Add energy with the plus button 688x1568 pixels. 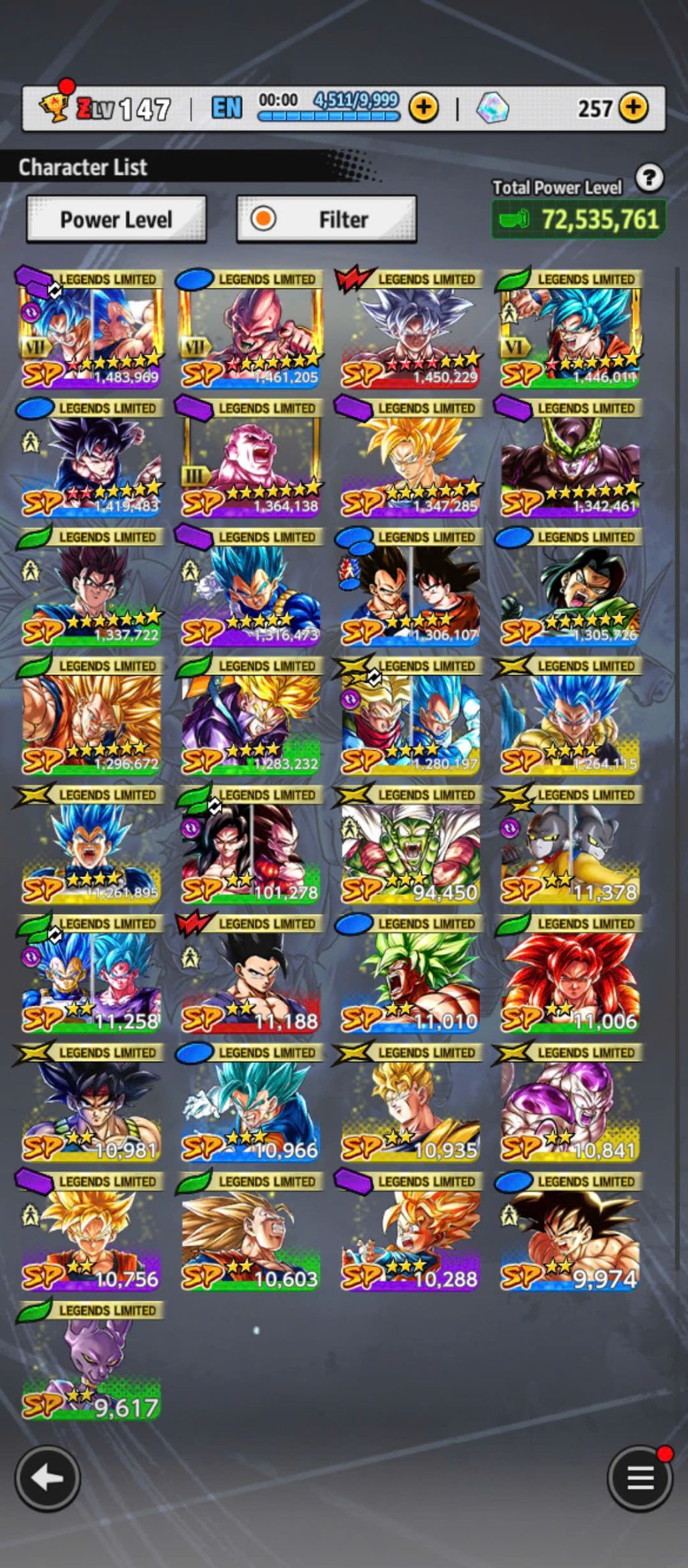(x=424, y=107)
